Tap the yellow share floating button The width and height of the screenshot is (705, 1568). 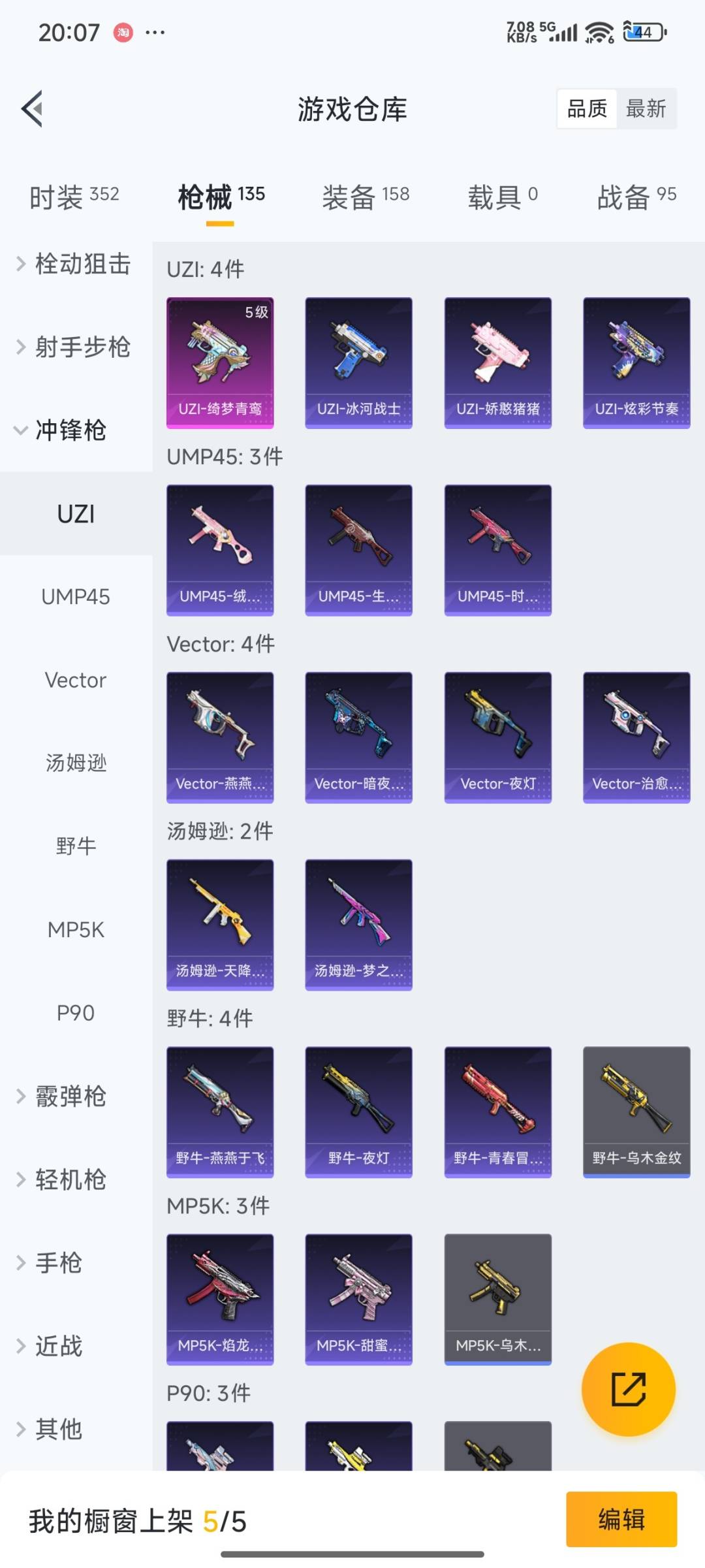pyautogui.click(x=628, y=1389)
